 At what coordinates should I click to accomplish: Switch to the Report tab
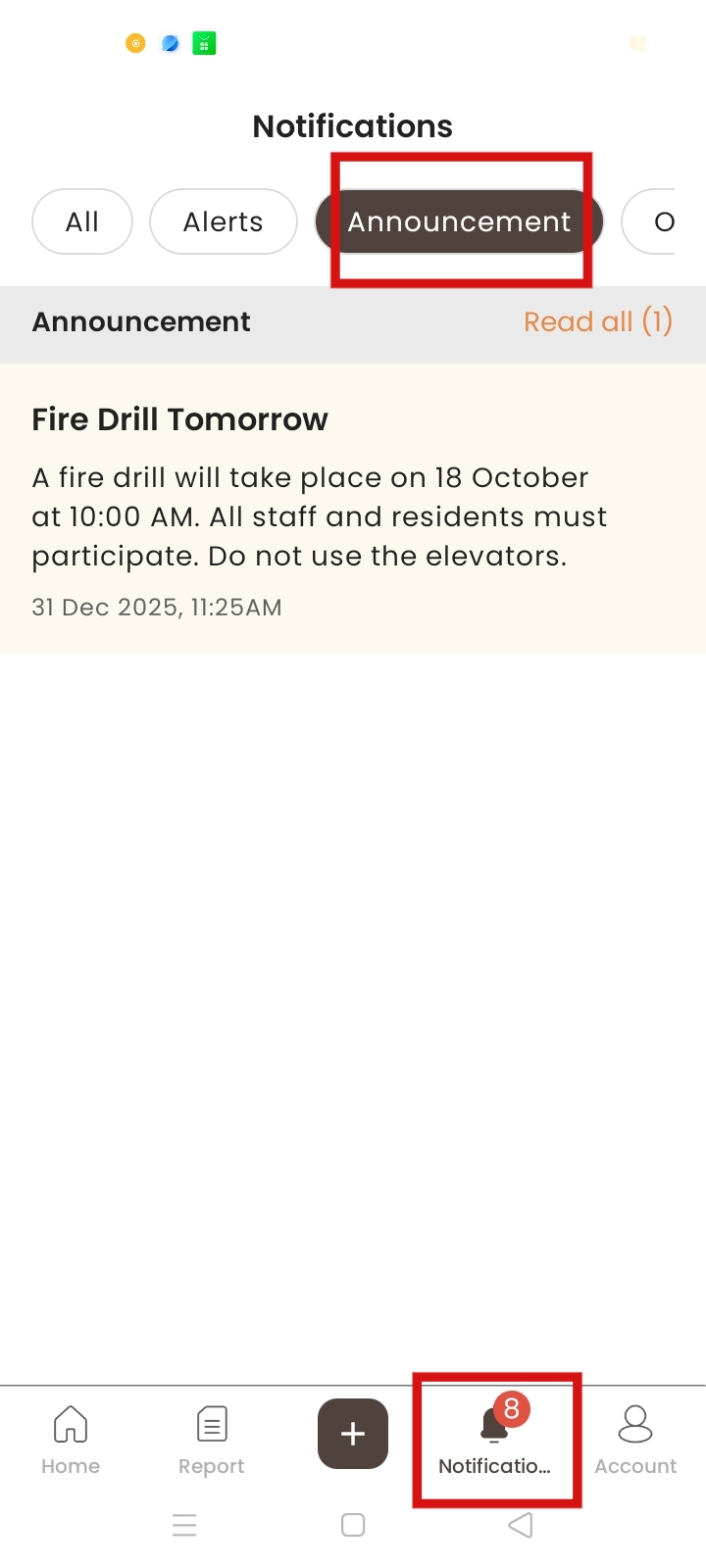(212, 1438)
